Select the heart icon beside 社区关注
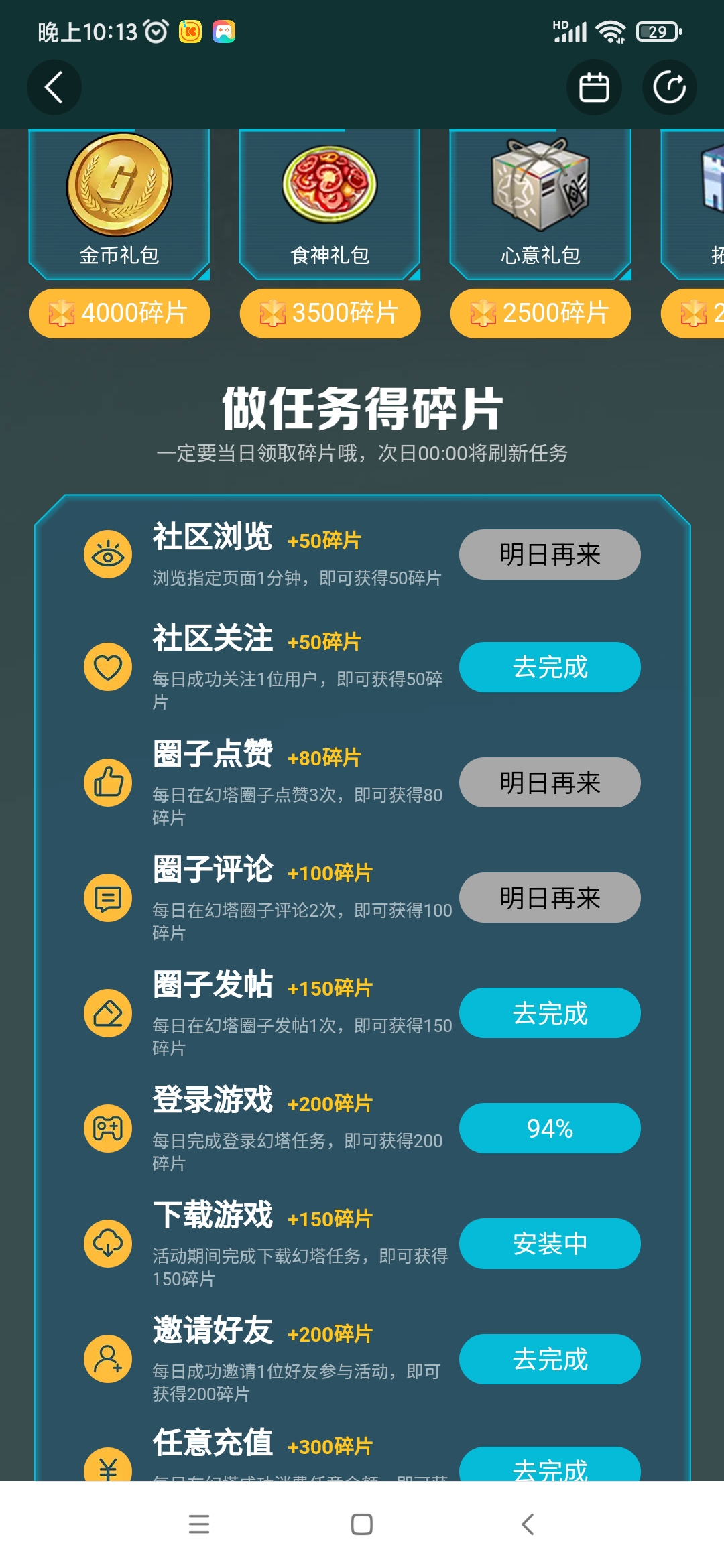Viewport: 724px width, 1568px height. tap(107, 667)
